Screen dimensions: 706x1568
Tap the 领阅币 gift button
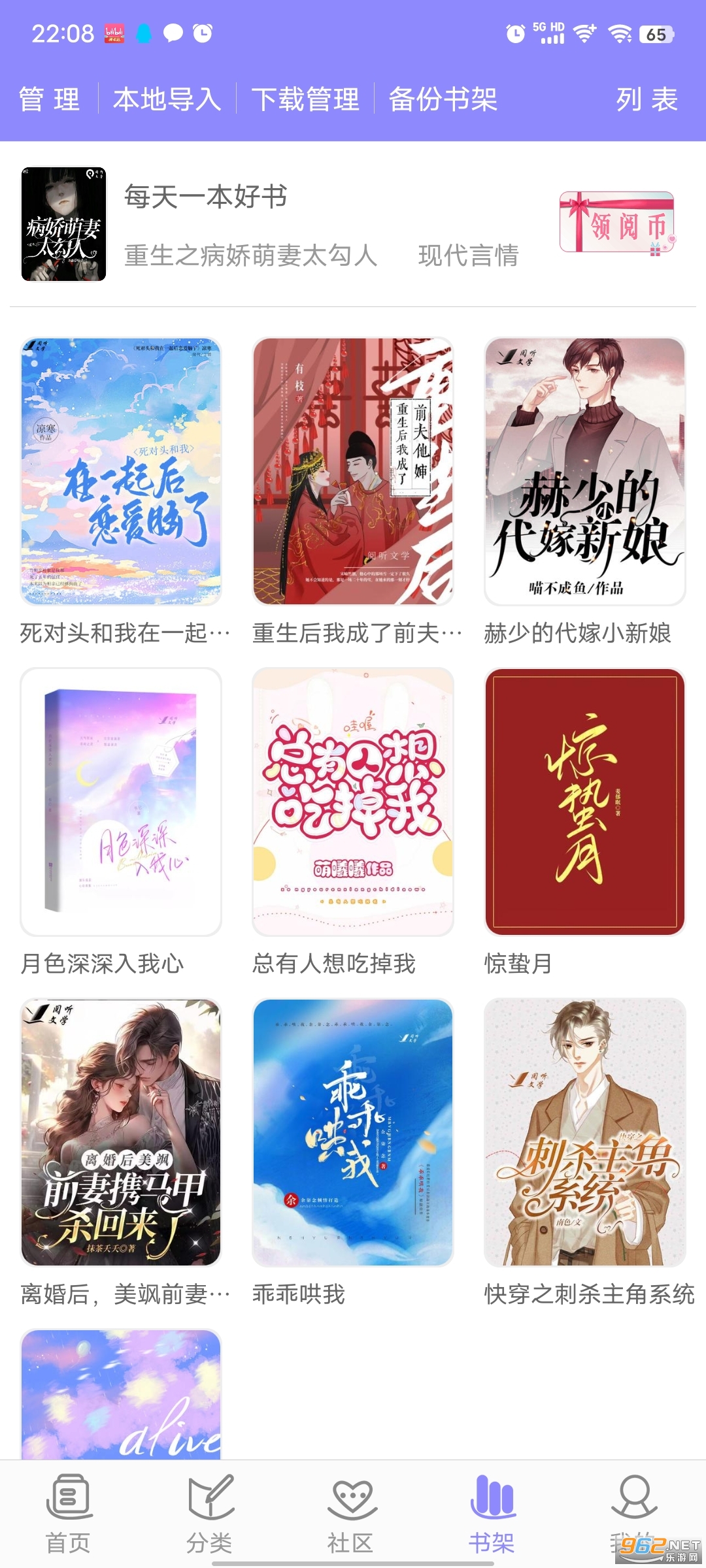click(x=616, y=222)
